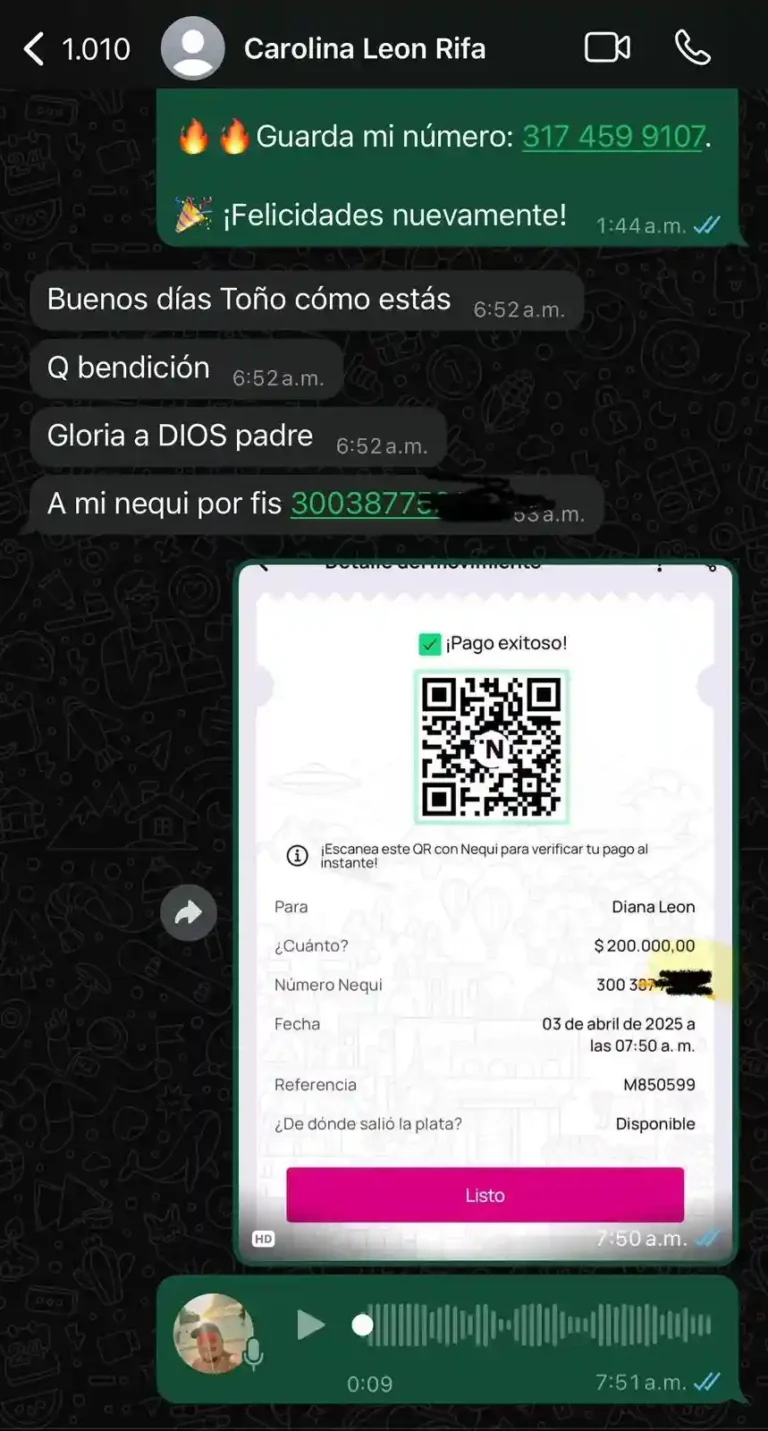The height and width of the screenshot is (1431, 768).
Task: Start a video call with Carolina Leon Rifa
Action: point(607,47)
